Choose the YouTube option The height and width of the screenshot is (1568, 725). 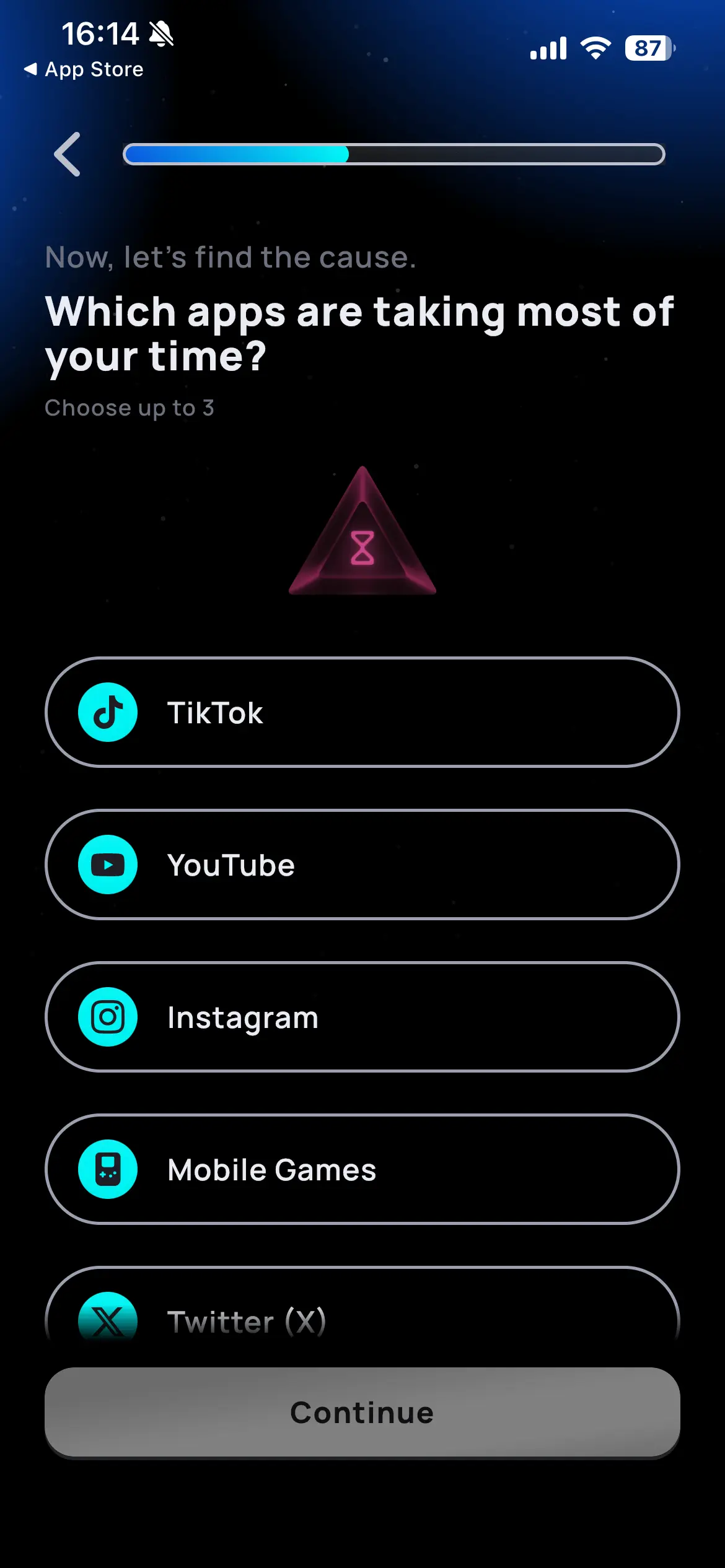[x=362, y=865]
